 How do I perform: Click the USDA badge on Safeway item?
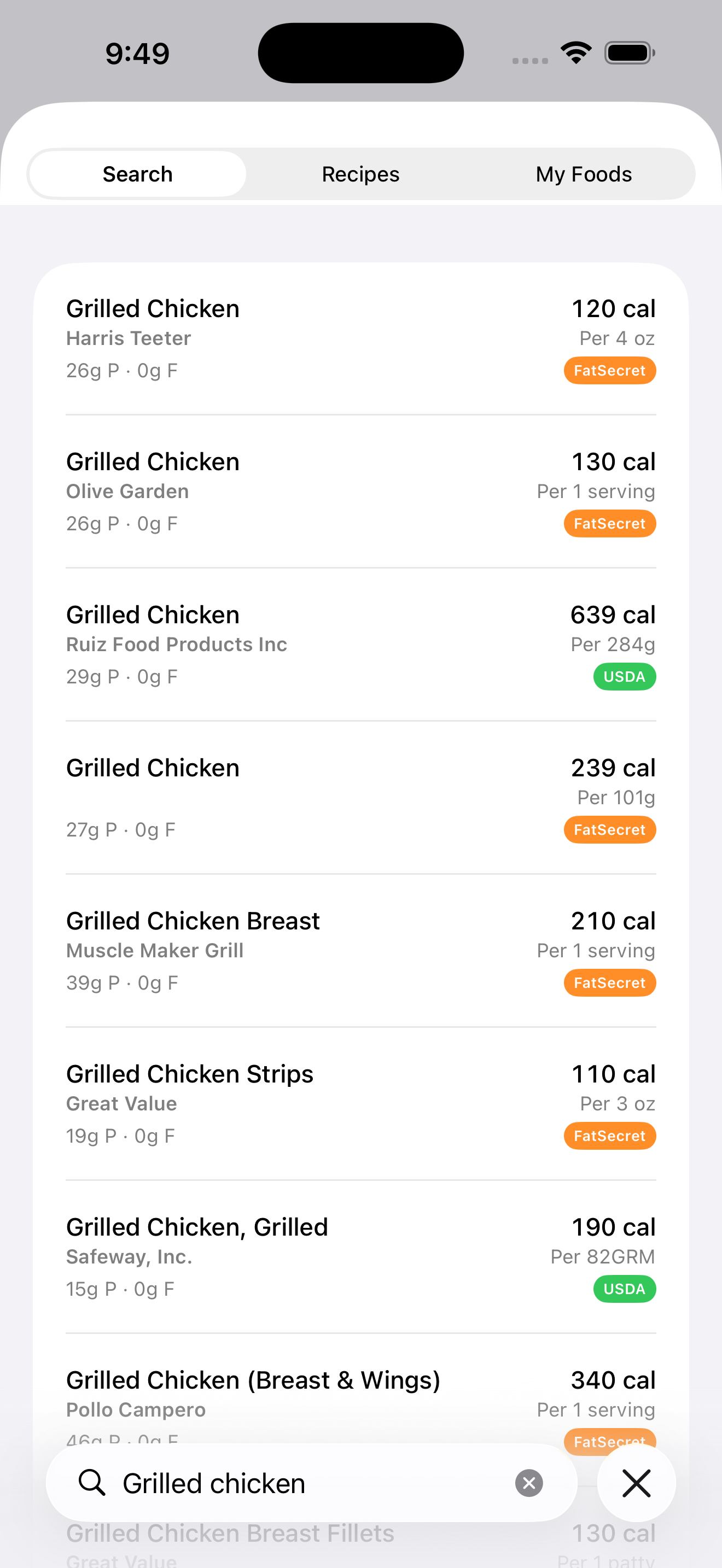[x=625, y=1289]
